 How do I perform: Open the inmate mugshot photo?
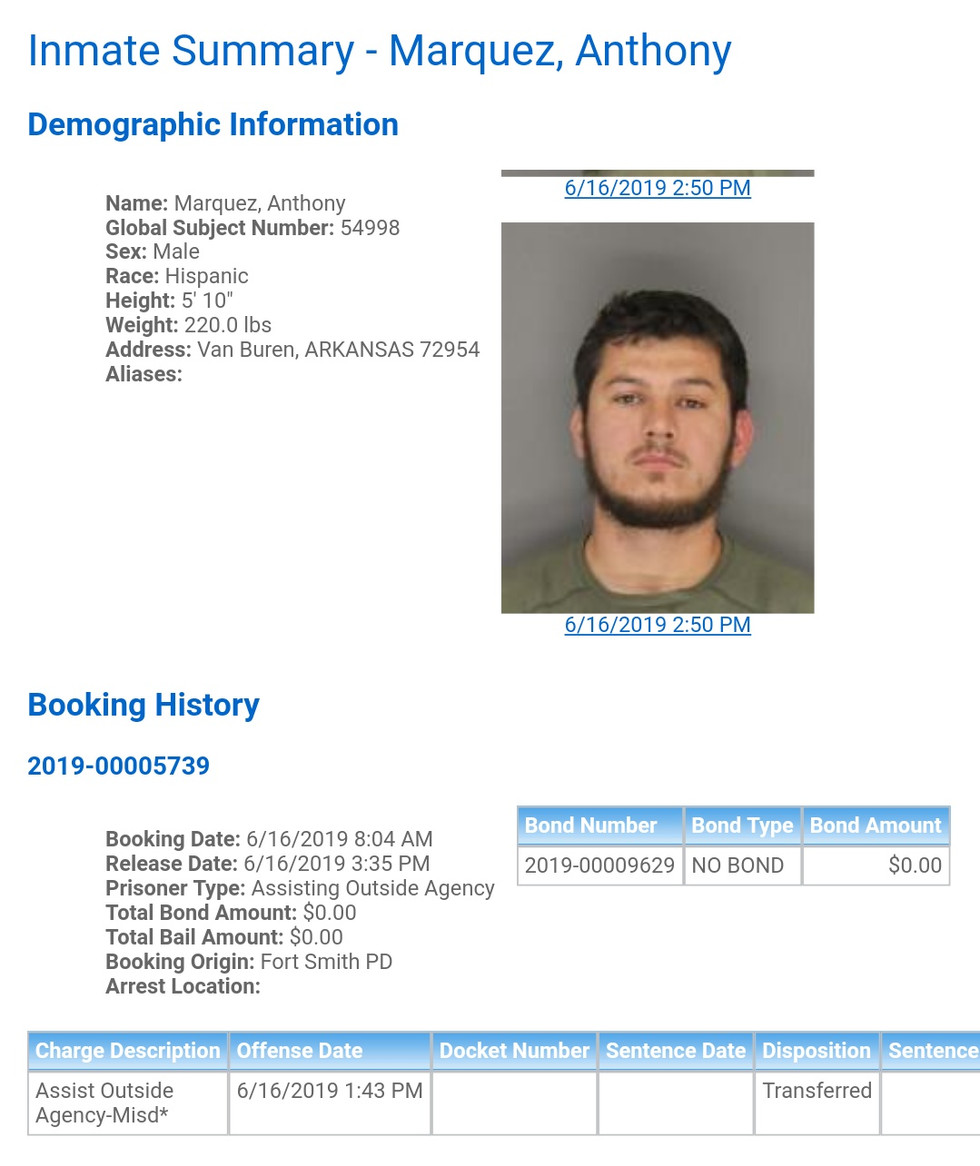657,418
